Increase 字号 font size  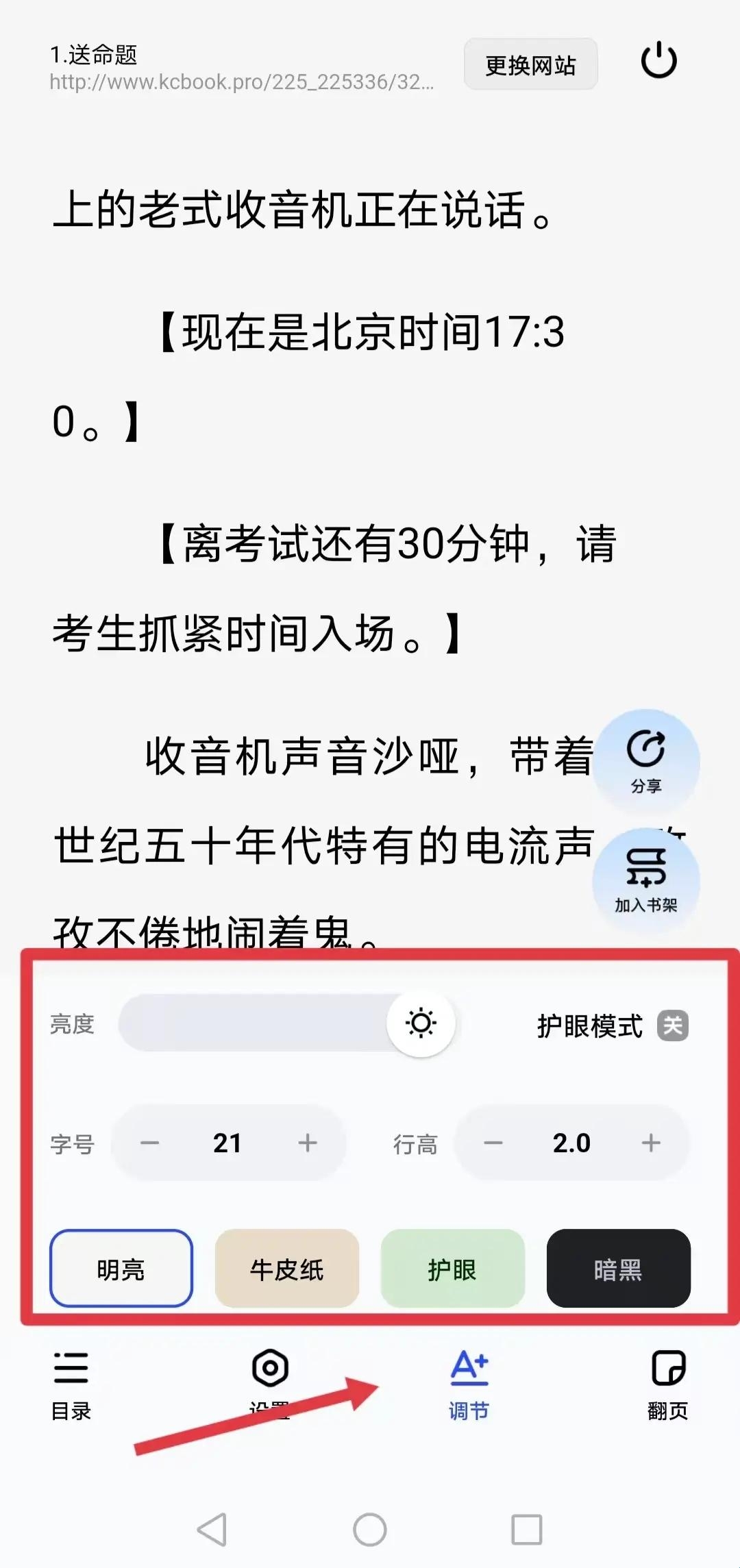click(x=308, y=1143)
